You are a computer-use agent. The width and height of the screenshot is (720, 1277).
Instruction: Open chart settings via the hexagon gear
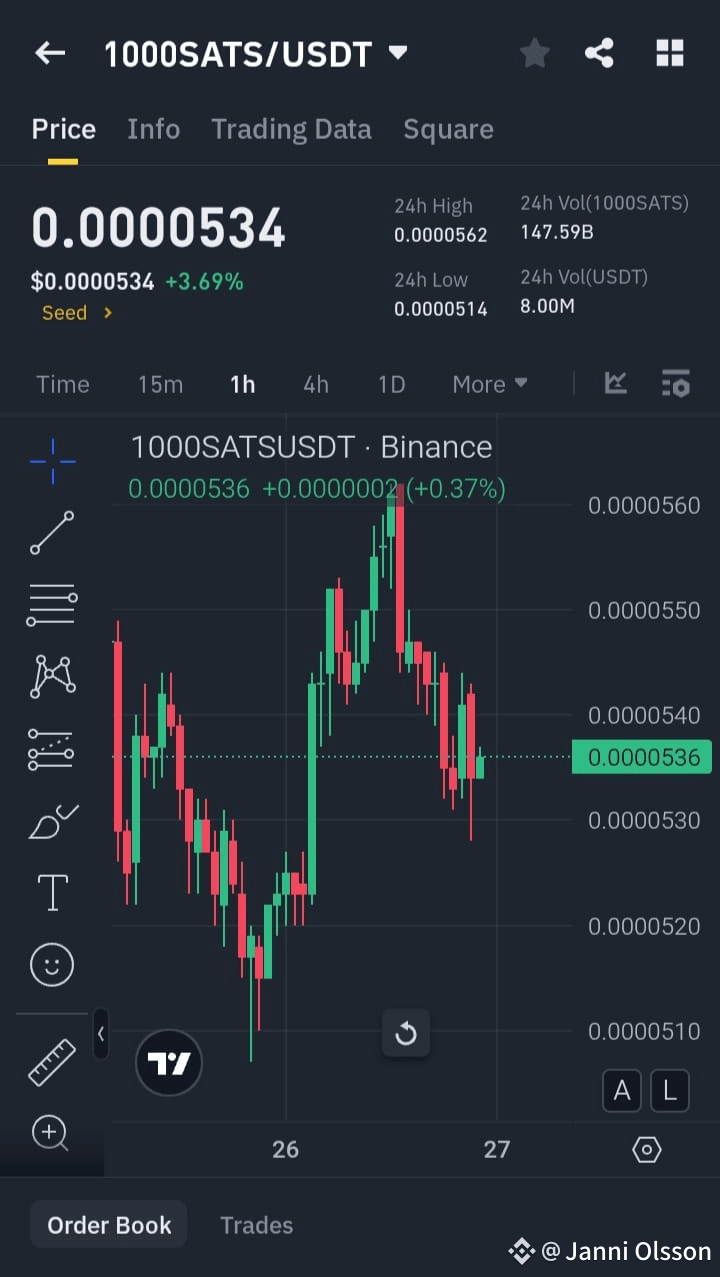tap(647, 1150)
